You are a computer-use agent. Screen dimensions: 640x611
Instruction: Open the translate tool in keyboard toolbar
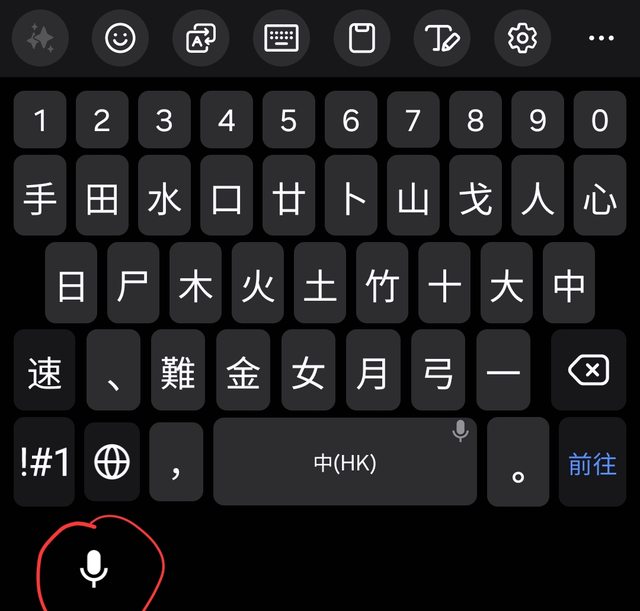pos(201,39)
